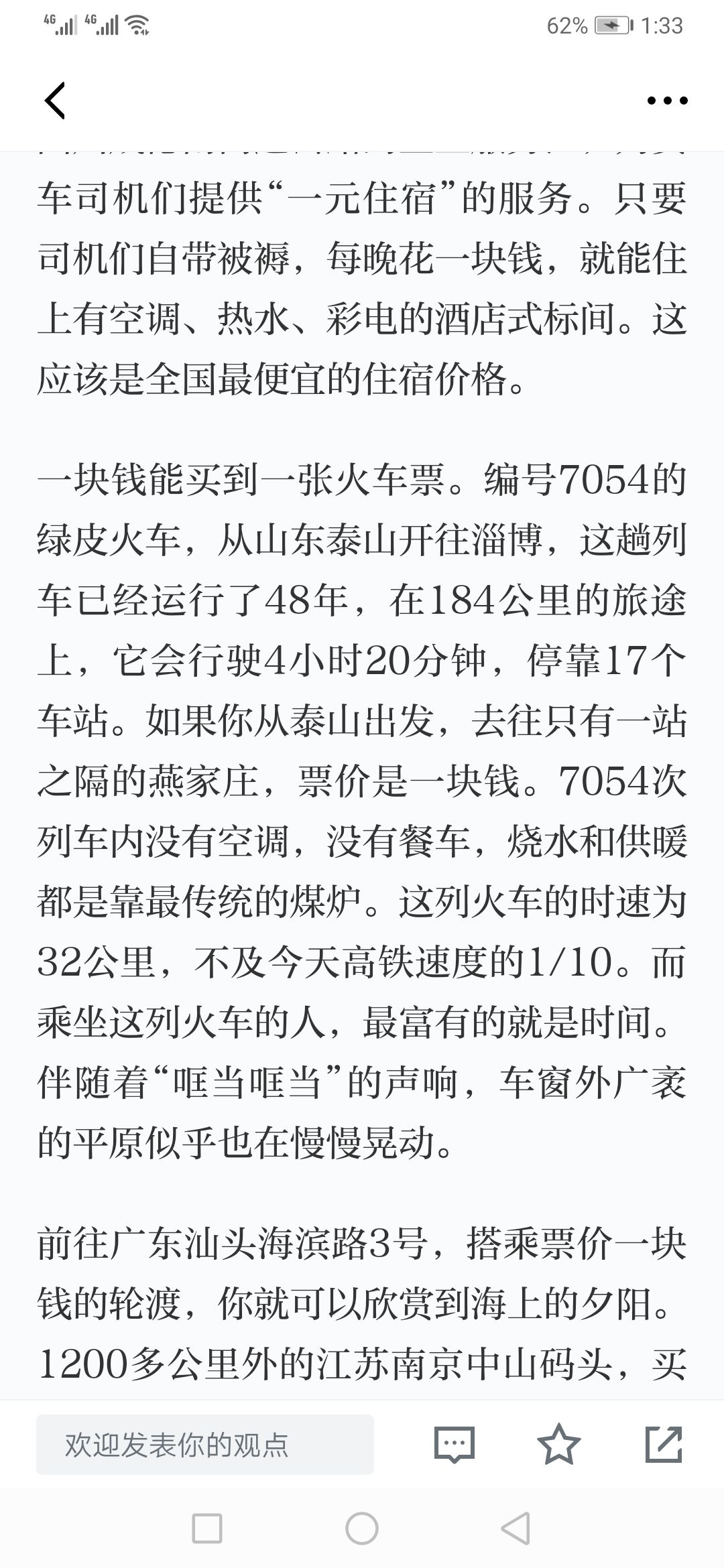Open the three-dot overflow menu
The height and width of the screenshot is (1568, 724).
coord(667,101)
